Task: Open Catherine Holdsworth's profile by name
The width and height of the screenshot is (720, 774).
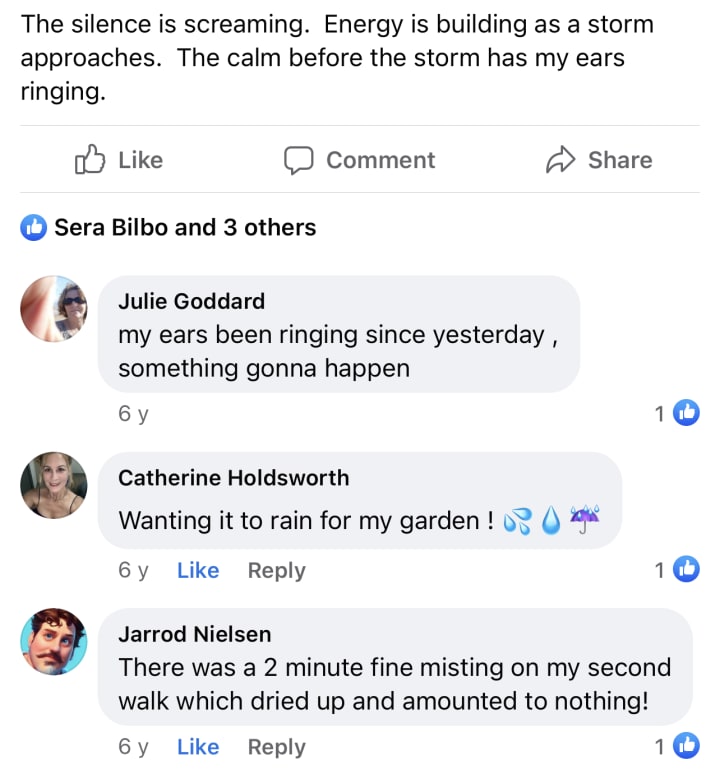Action: [233, 478]
